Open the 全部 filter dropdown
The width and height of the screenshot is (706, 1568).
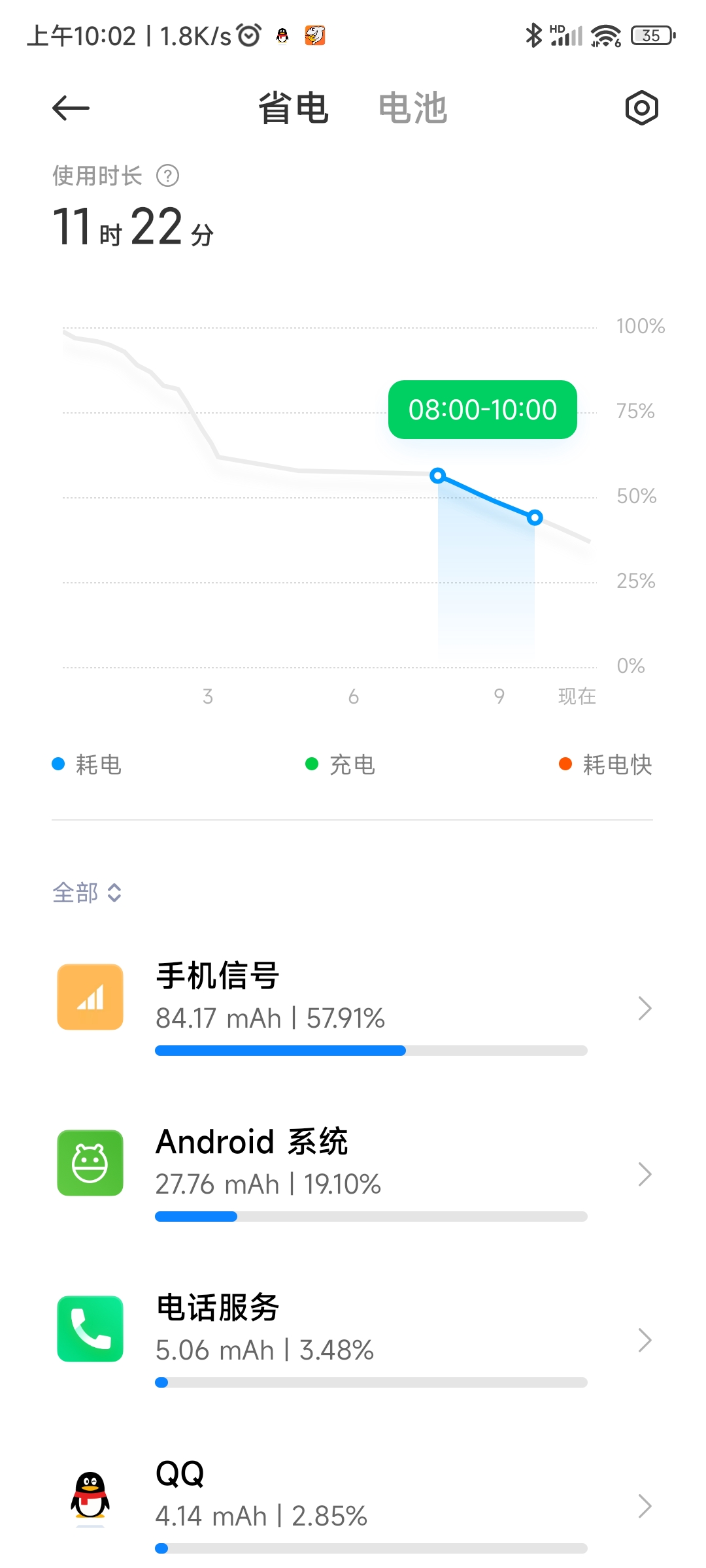87,892
